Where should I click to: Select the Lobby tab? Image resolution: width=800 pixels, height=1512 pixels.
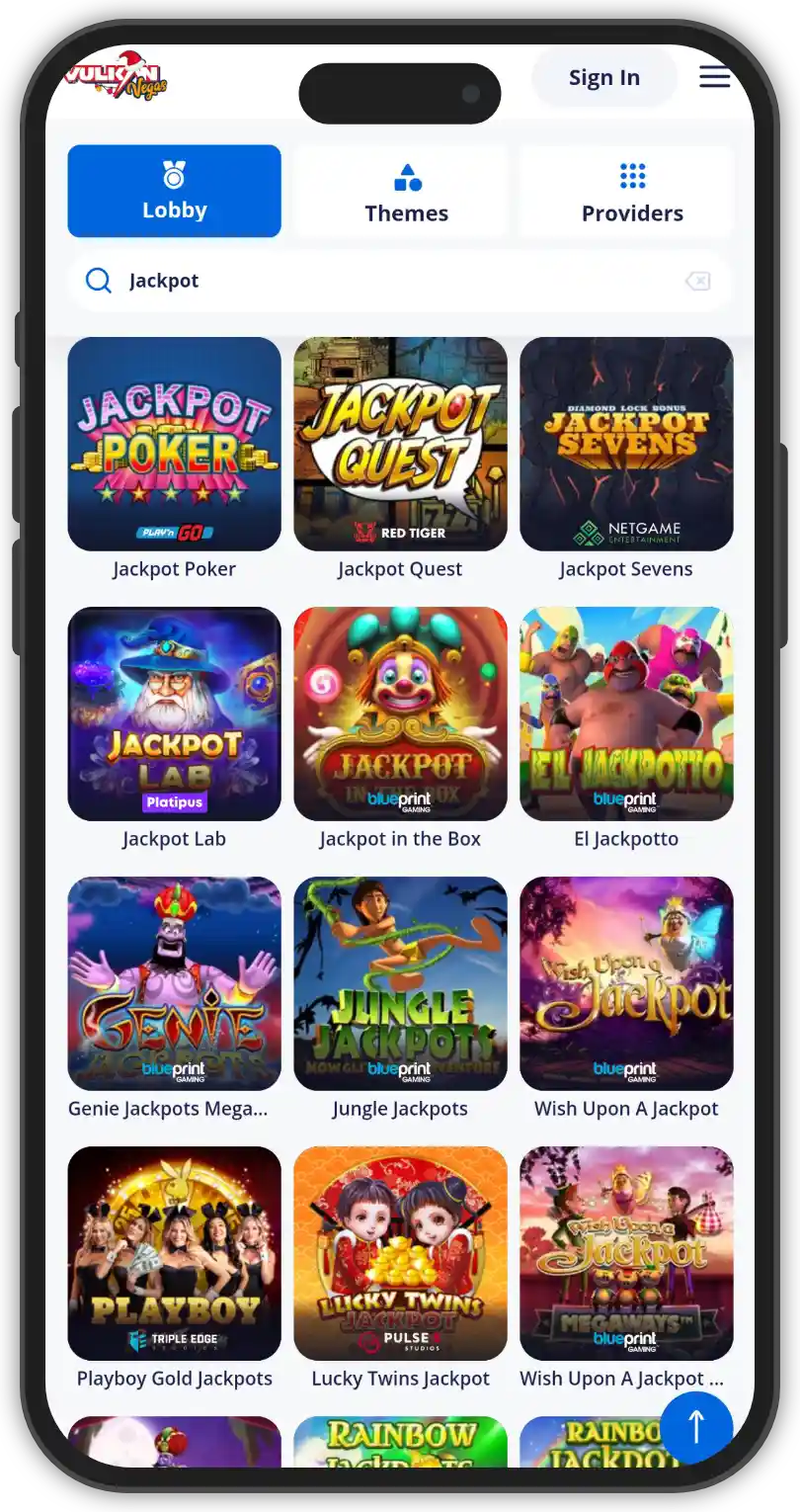(x=174, y=192)
